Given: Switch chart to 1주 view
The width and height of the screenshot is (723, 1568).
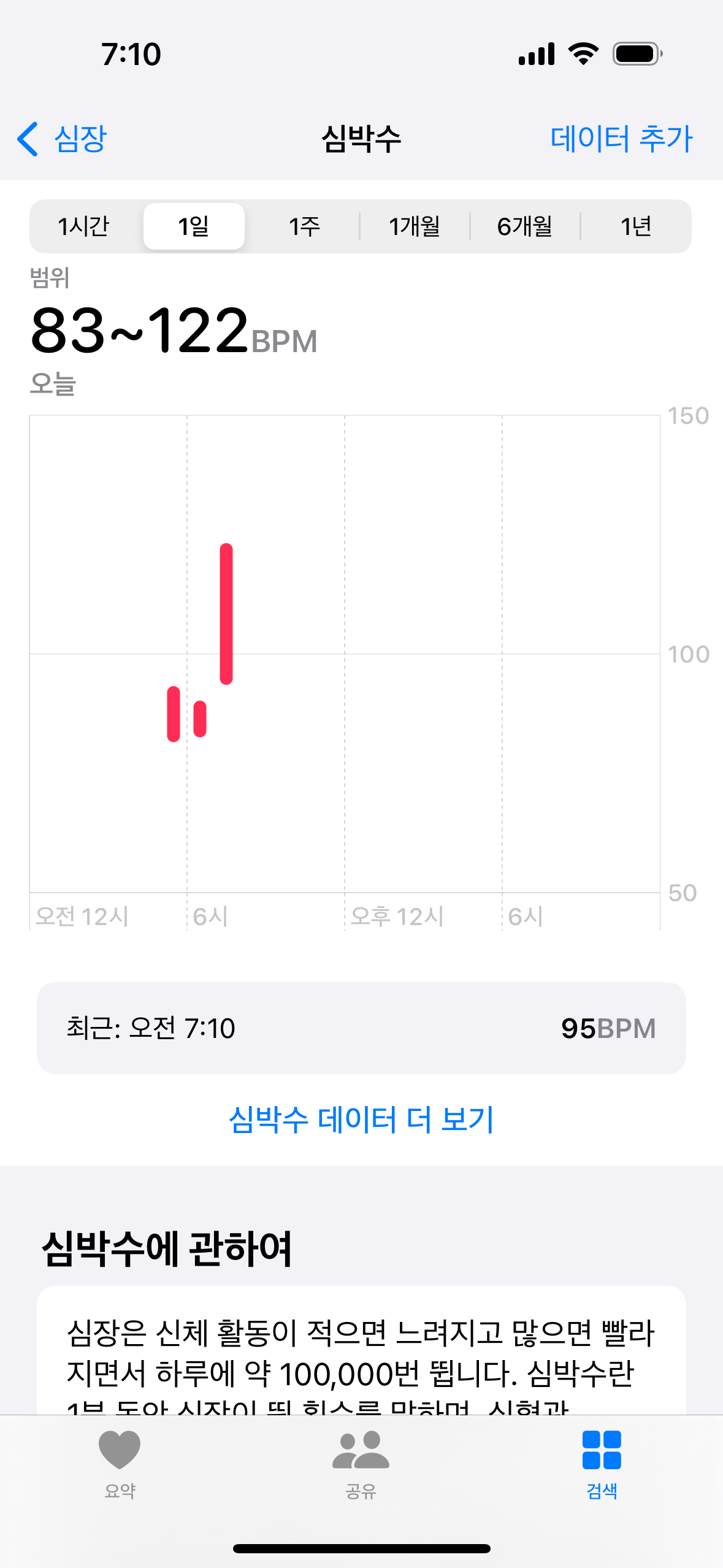Looking at the screenshot, I should (x=304, y=226).
